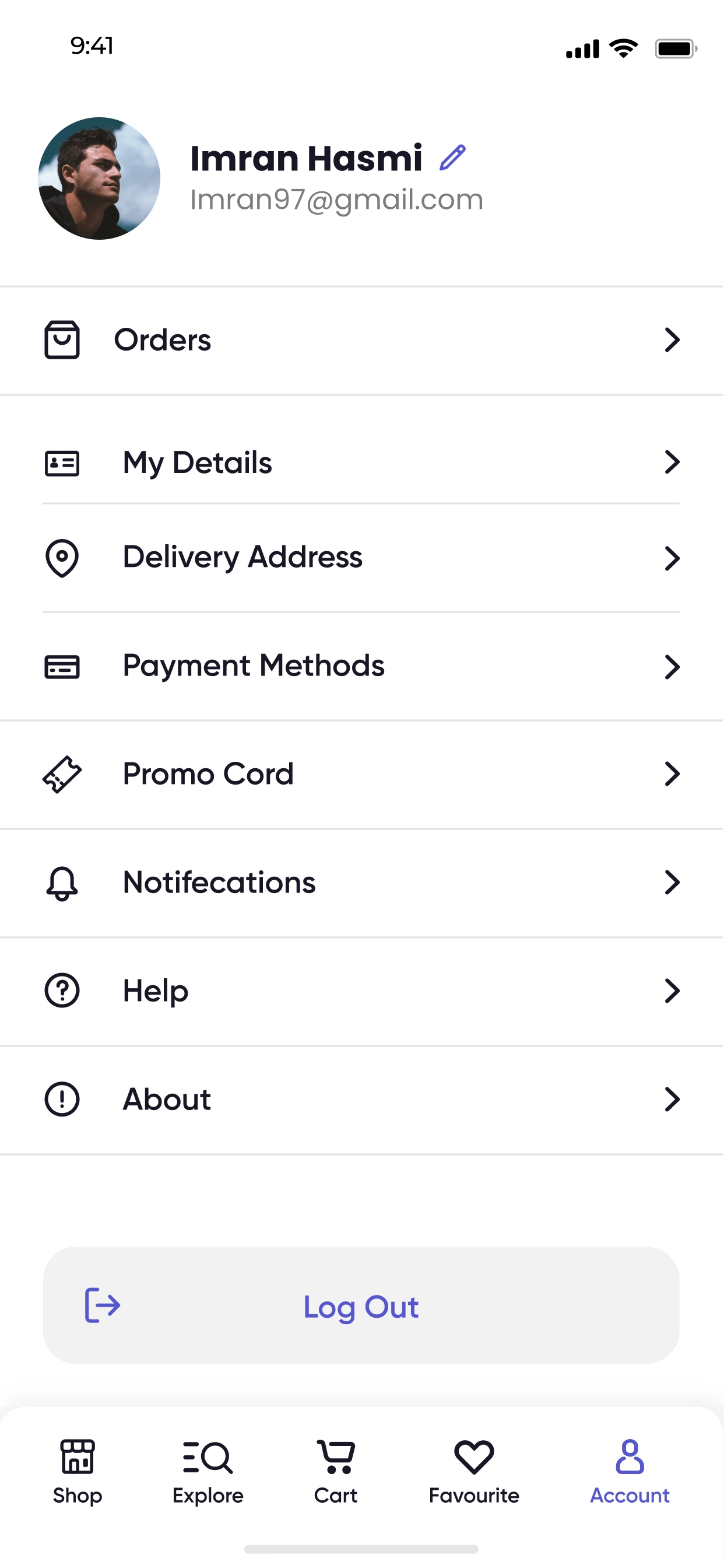Open the Payment Methods credit card icon
Viewport: 724px width, 1568px height.
(x=61, y=667)
